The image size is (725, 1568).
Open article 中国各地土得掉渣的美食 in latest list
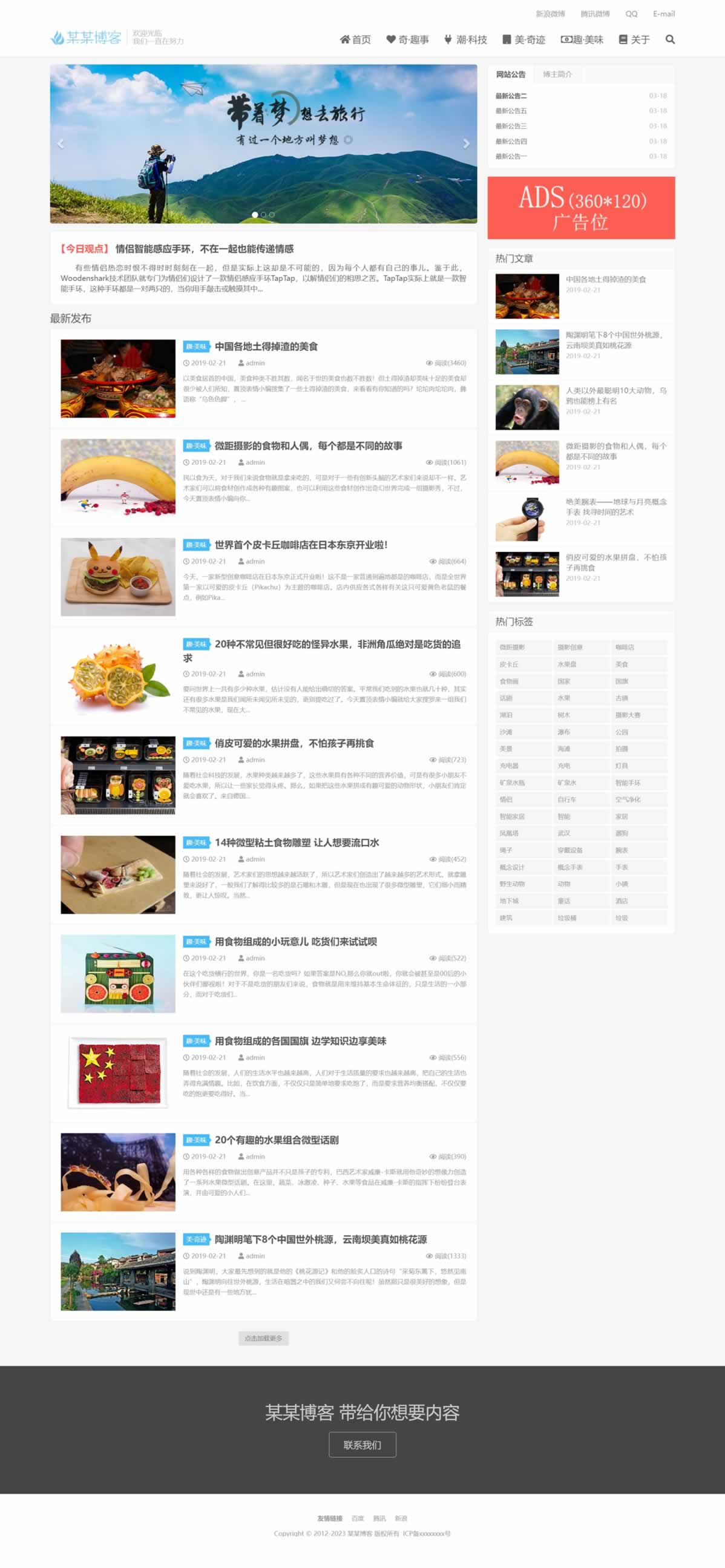pos(266,346)
